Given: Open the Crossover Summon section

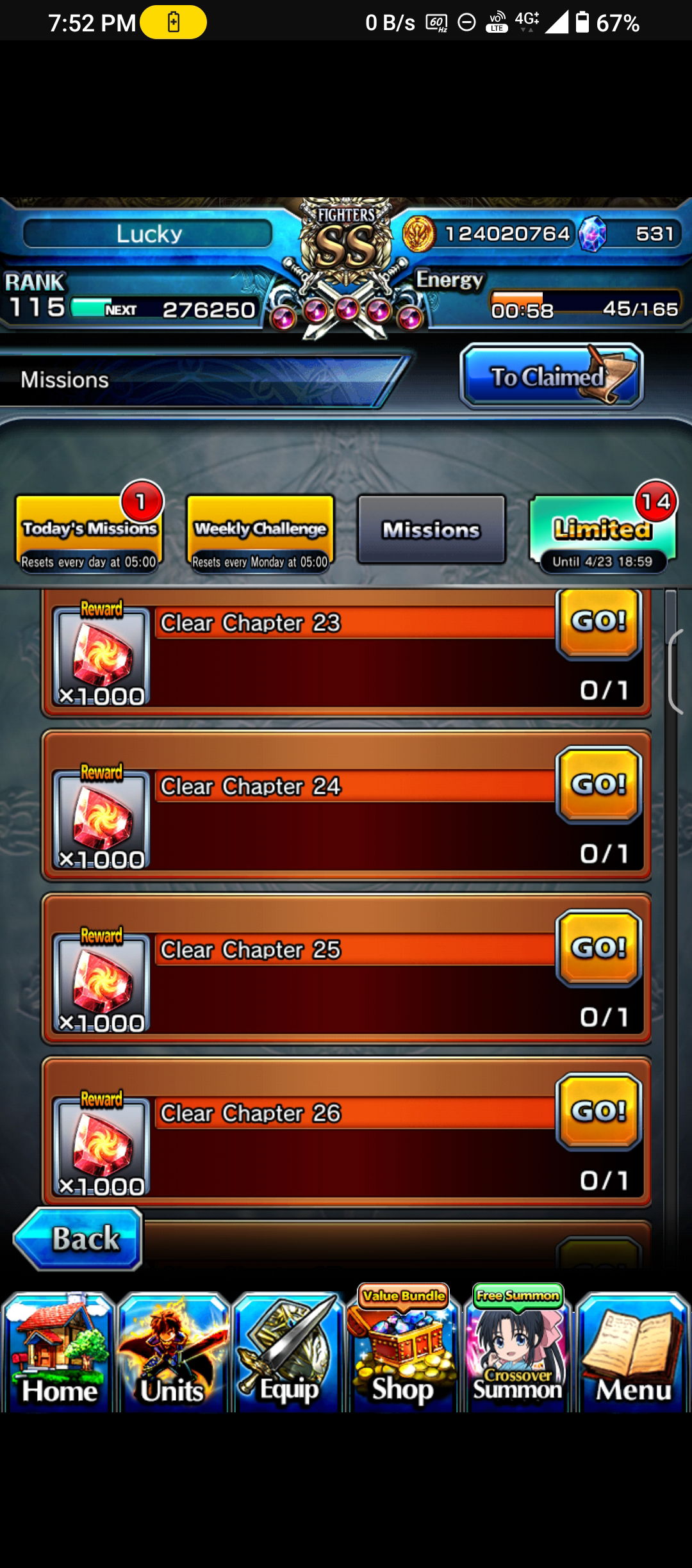Looking at the screenshot, I should click(x=518, y=1348).
